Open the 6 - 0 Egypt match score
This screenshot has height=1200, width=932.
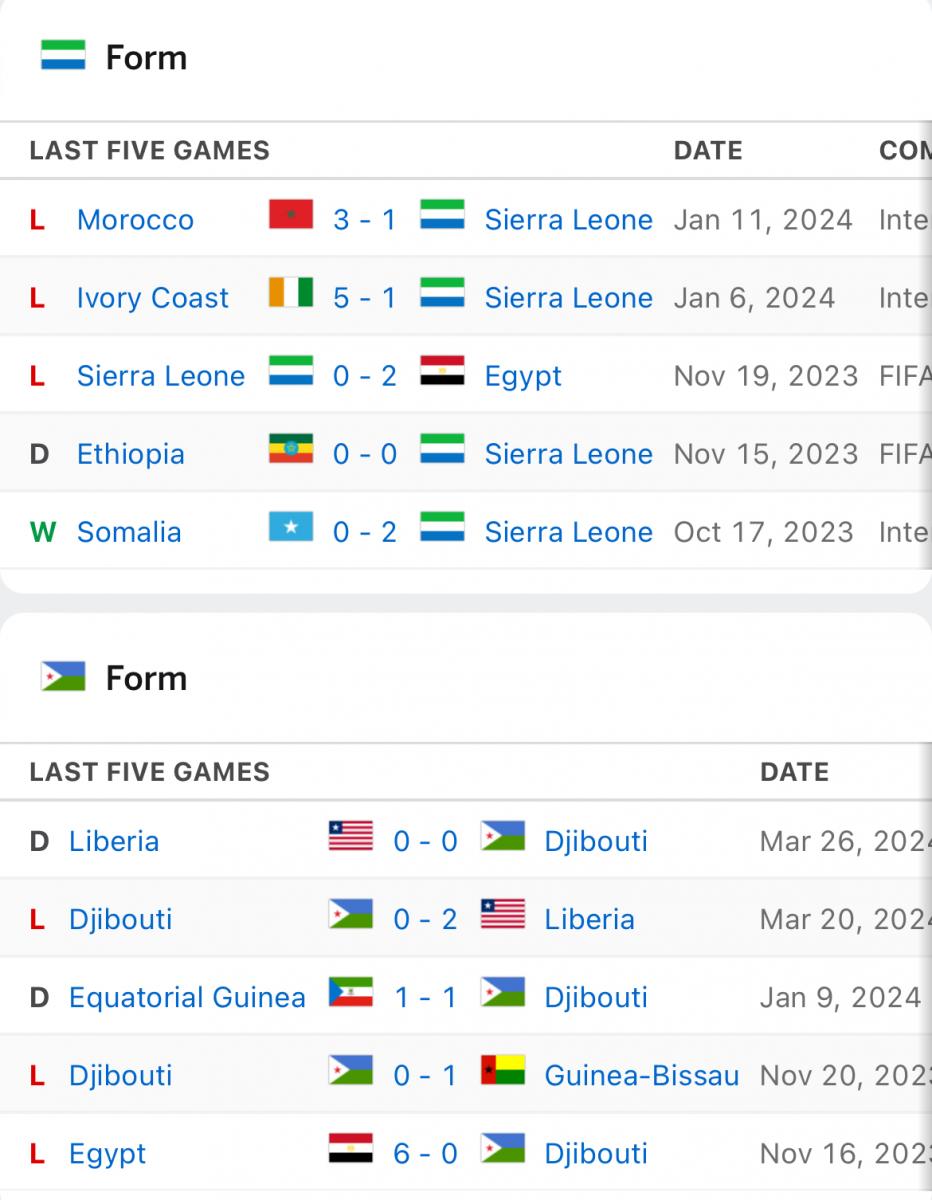click(425, 1154)
